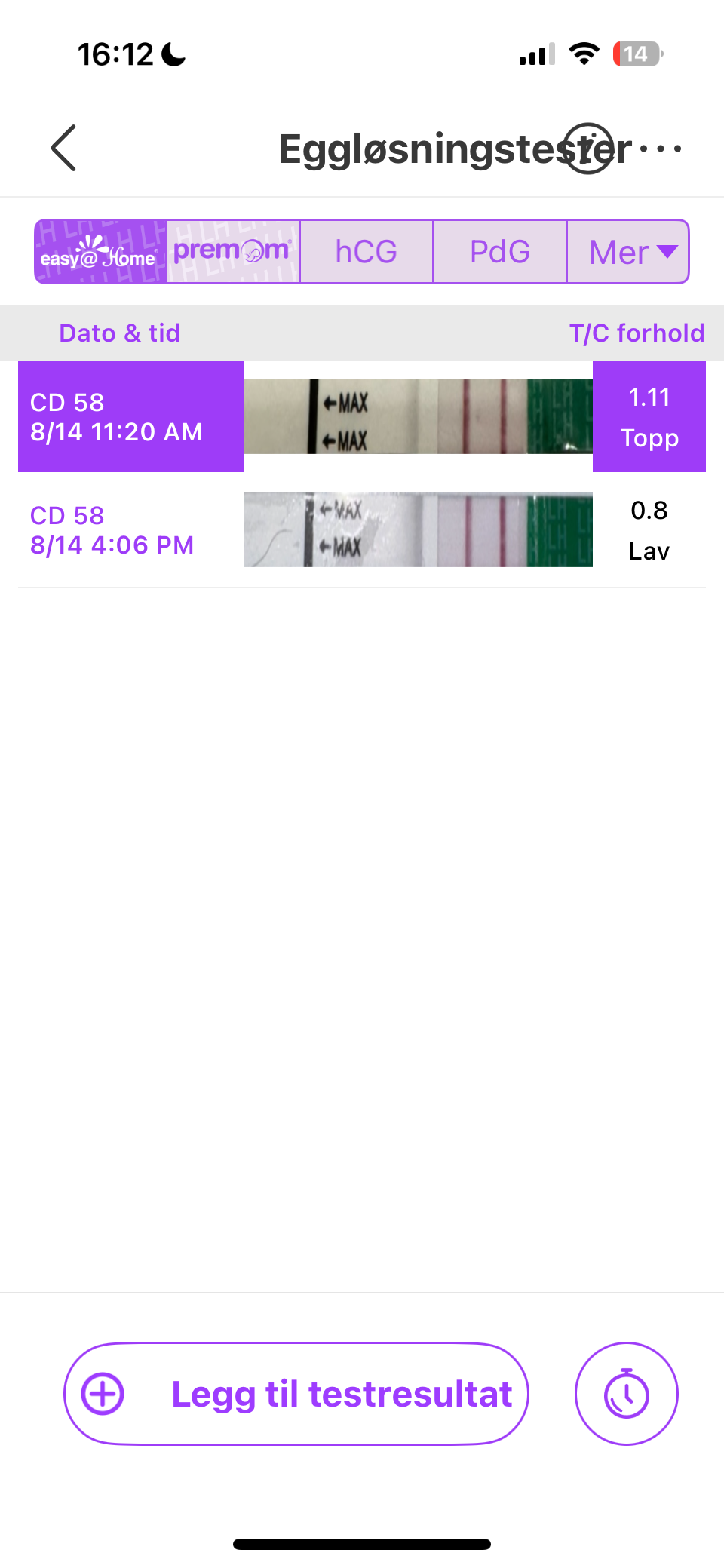Tap Legg til testresultat button
Viewport: 724px width, 1568px height.
(296, 1394)
